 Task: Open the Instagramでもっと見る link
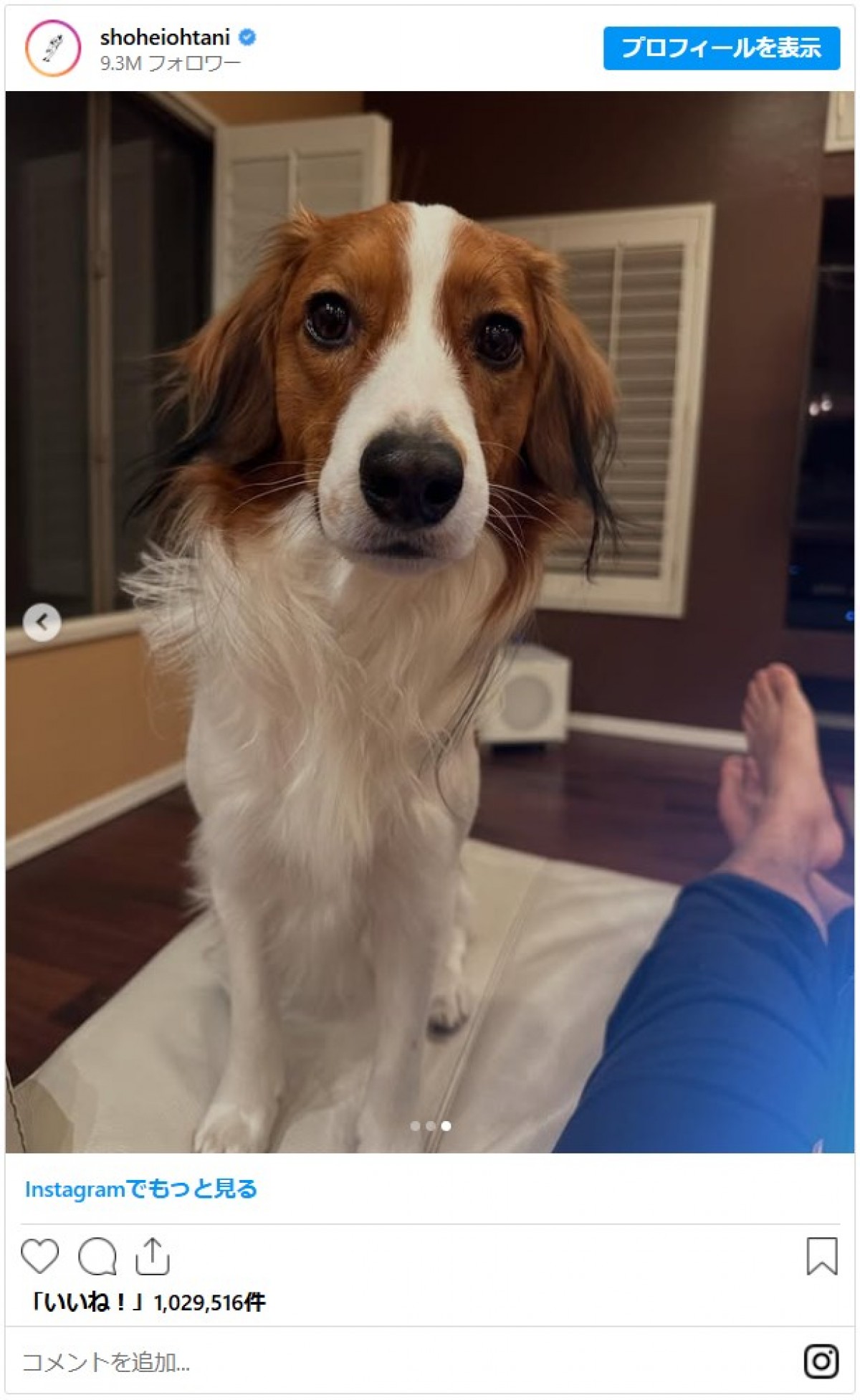click(141, 1189)
